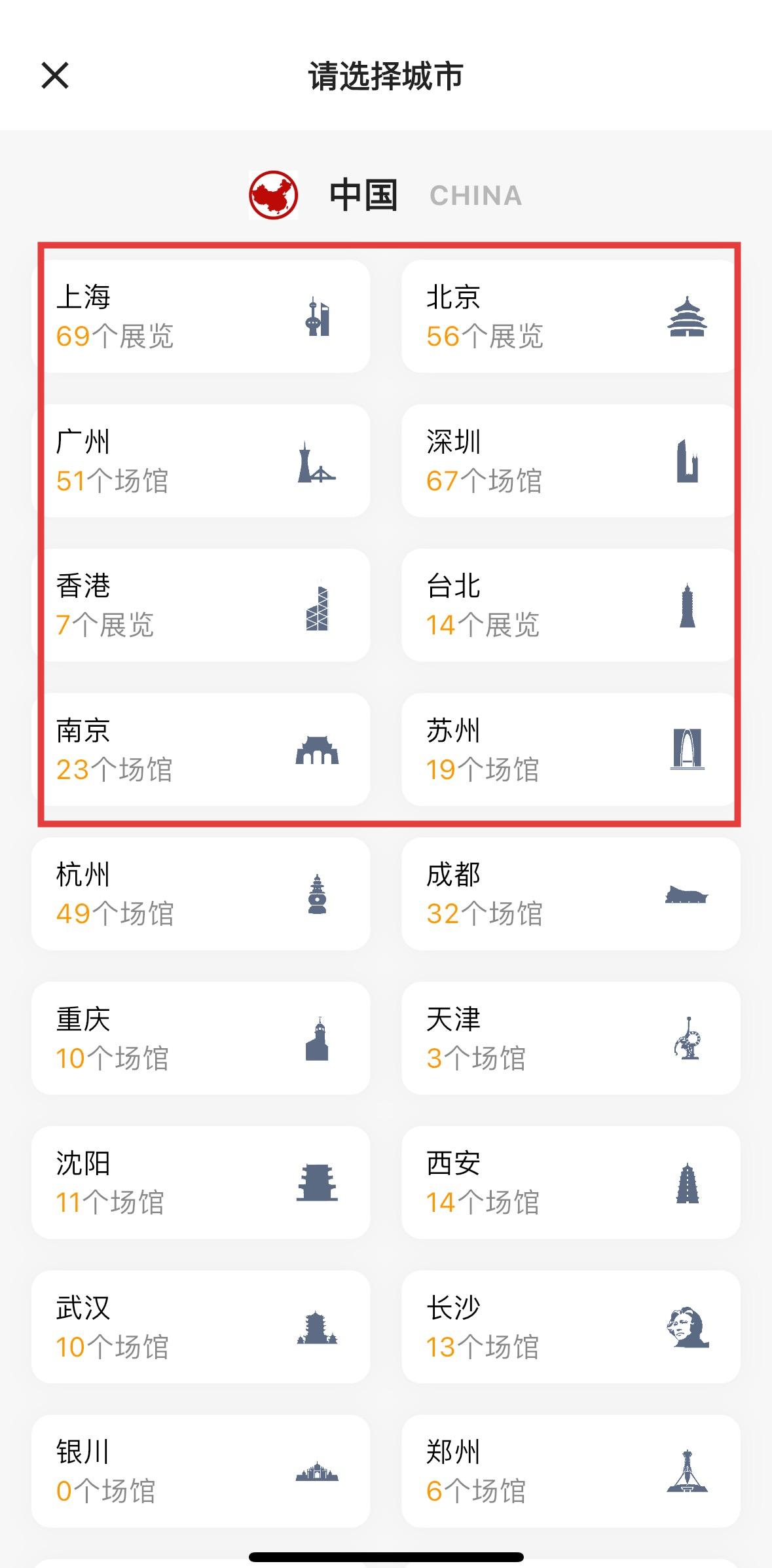Choose 武汉 as the city
The height and width of the screenshot is (1568, 772).
200,1327
